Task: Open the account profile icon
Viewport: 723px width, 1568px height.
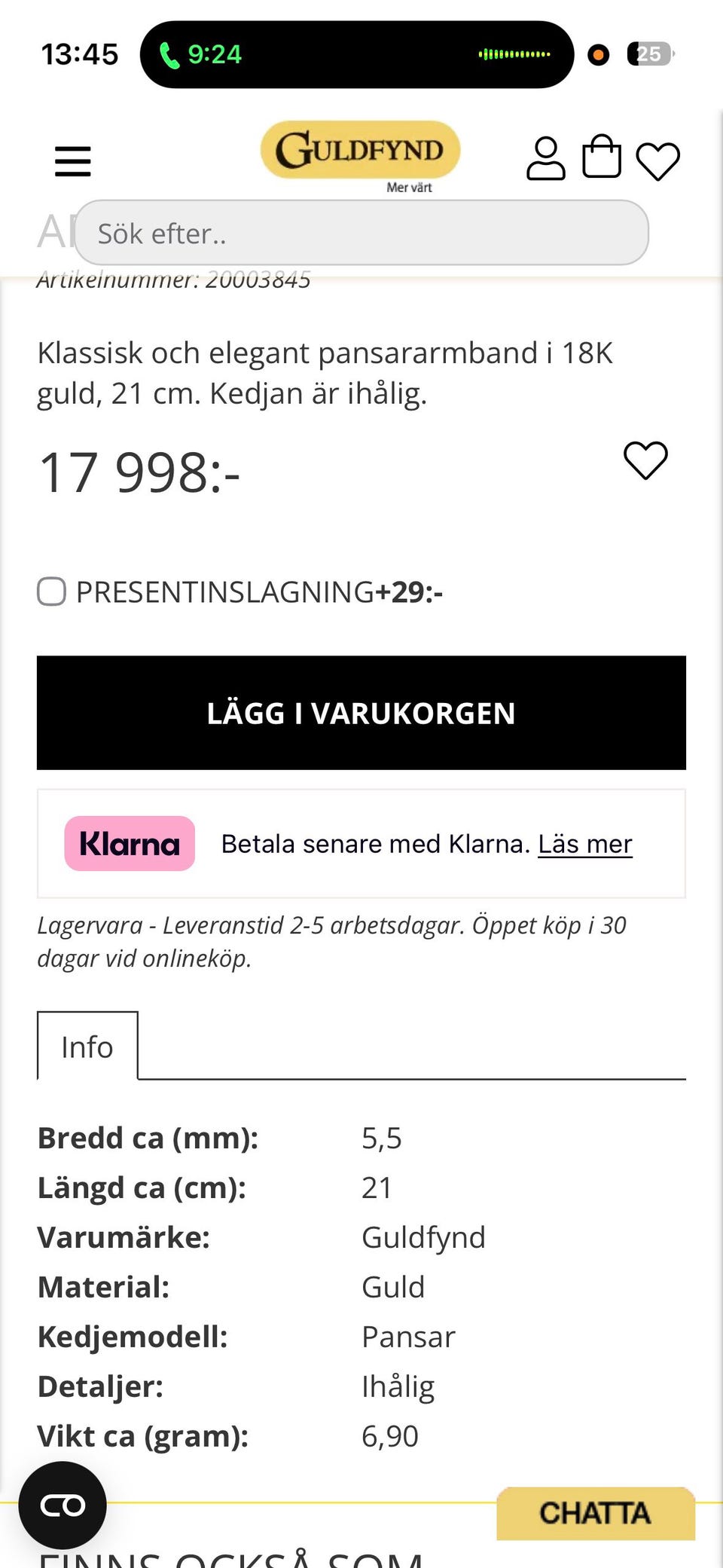Action: [x=547, y=157]
